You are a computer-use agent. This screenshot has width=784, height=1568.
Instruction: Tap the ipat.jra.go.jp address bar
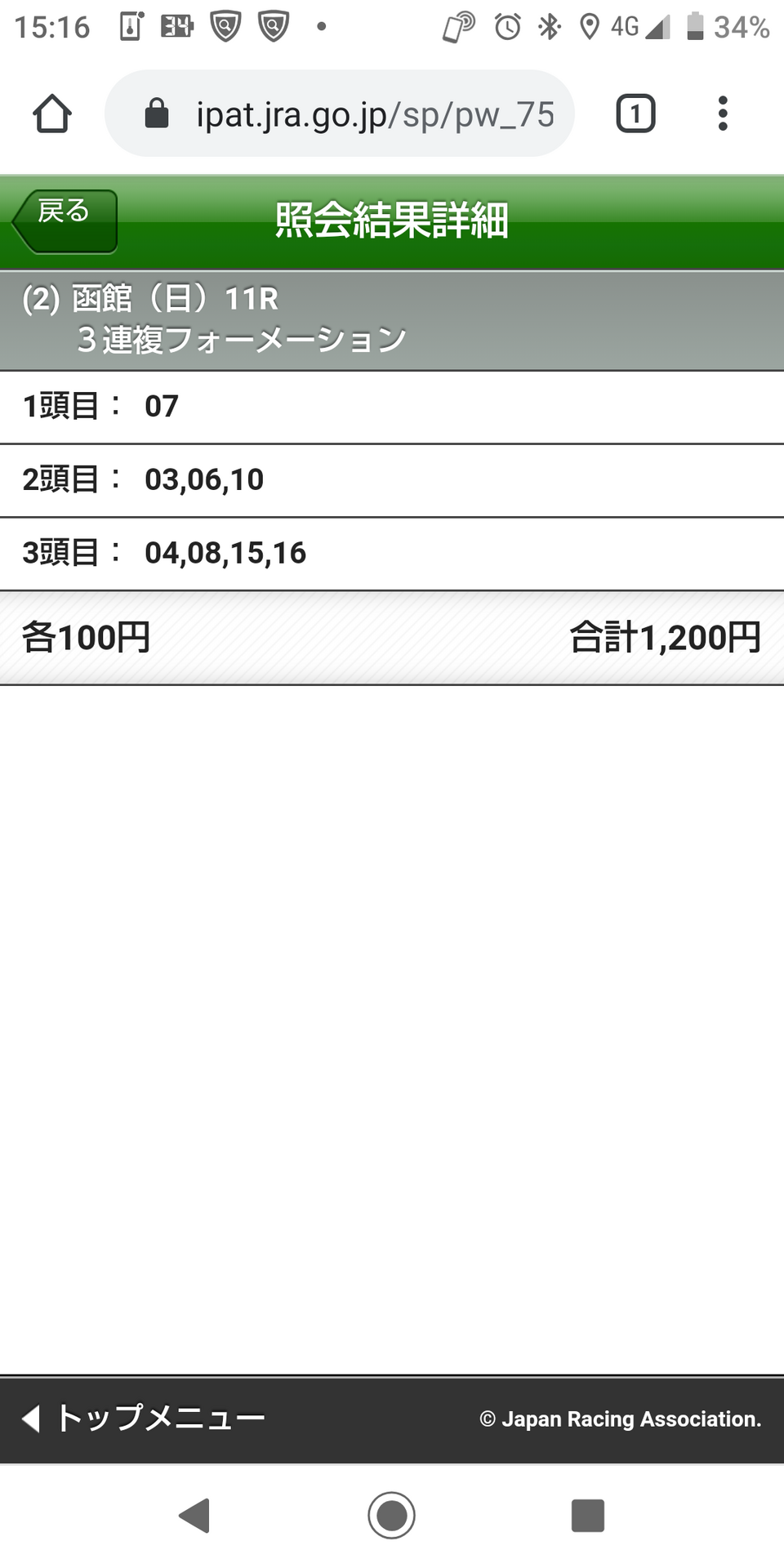click(x=340, y=114)
